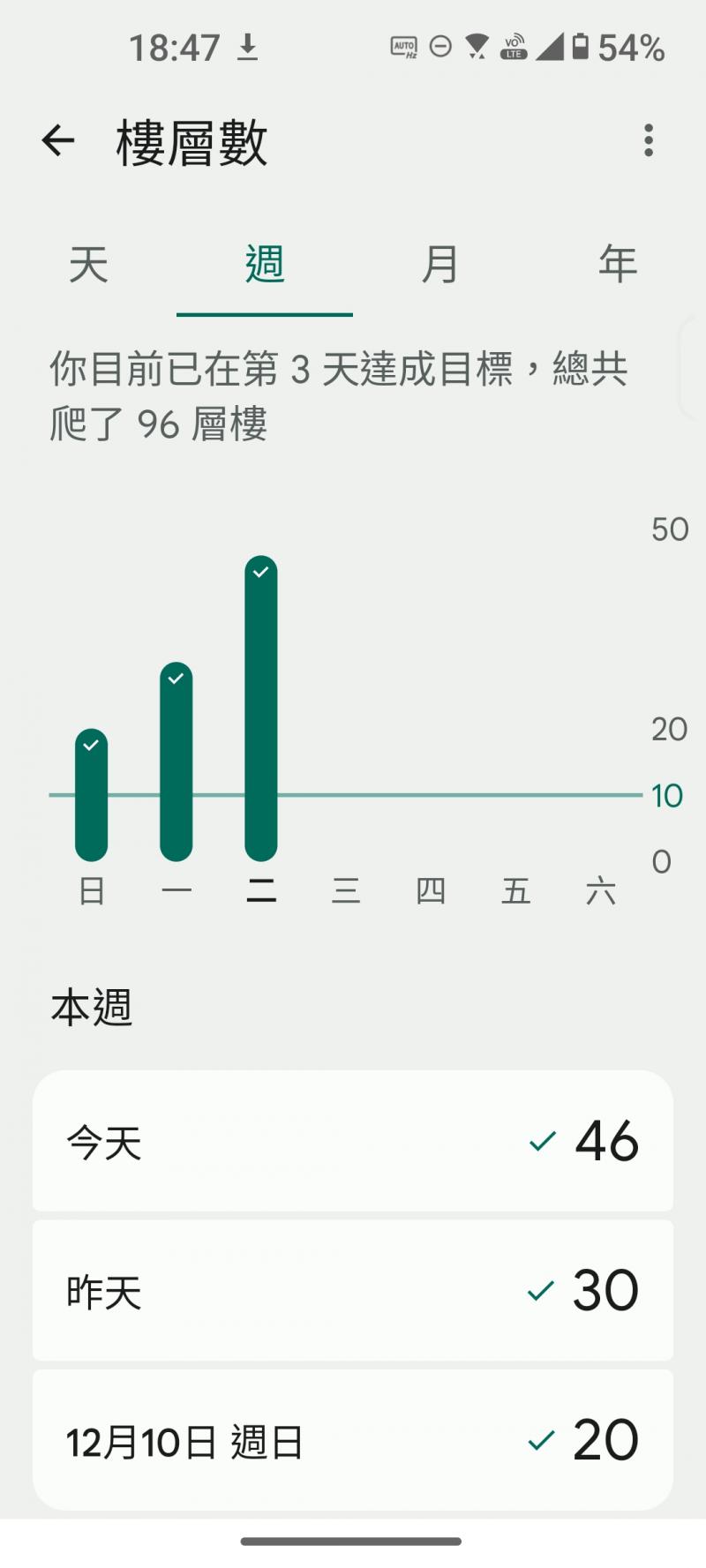Switch to the 天 tab
Image resolution: width=706 pixels, height=1568 pixels.
[88, 264]
